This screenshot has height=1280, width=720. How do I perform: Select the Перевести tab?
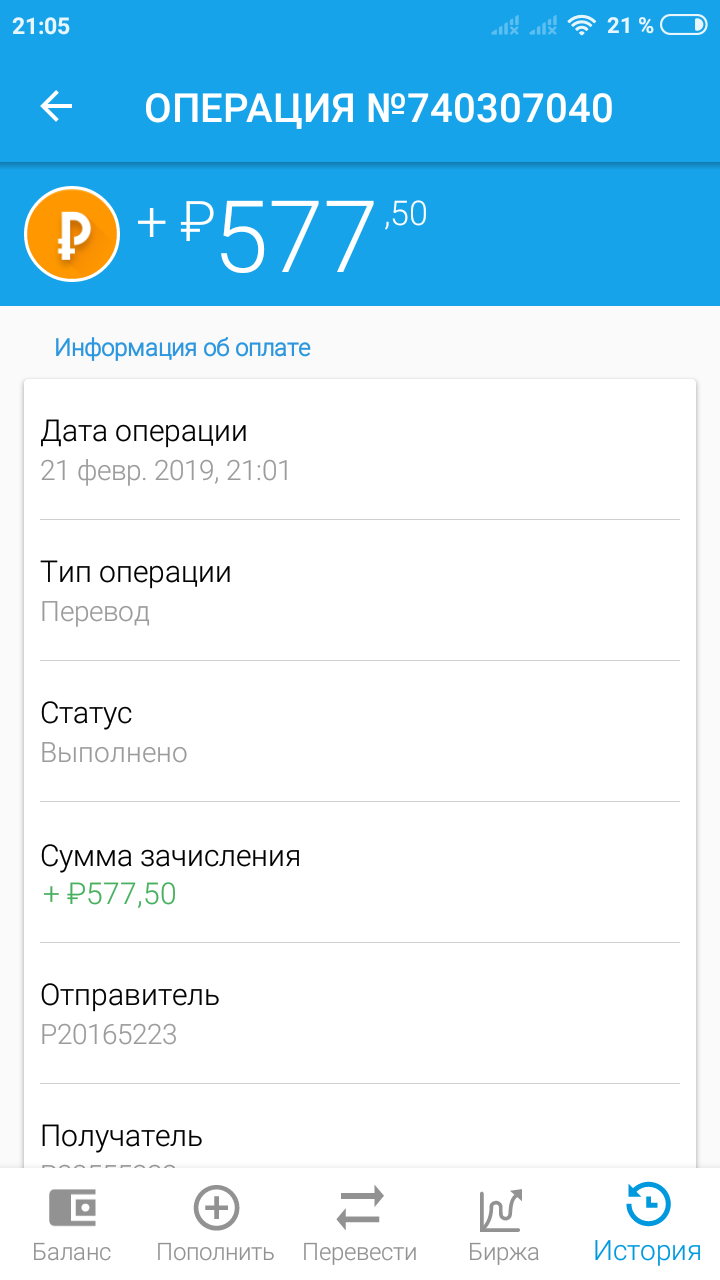click(x=360, y=1223)
